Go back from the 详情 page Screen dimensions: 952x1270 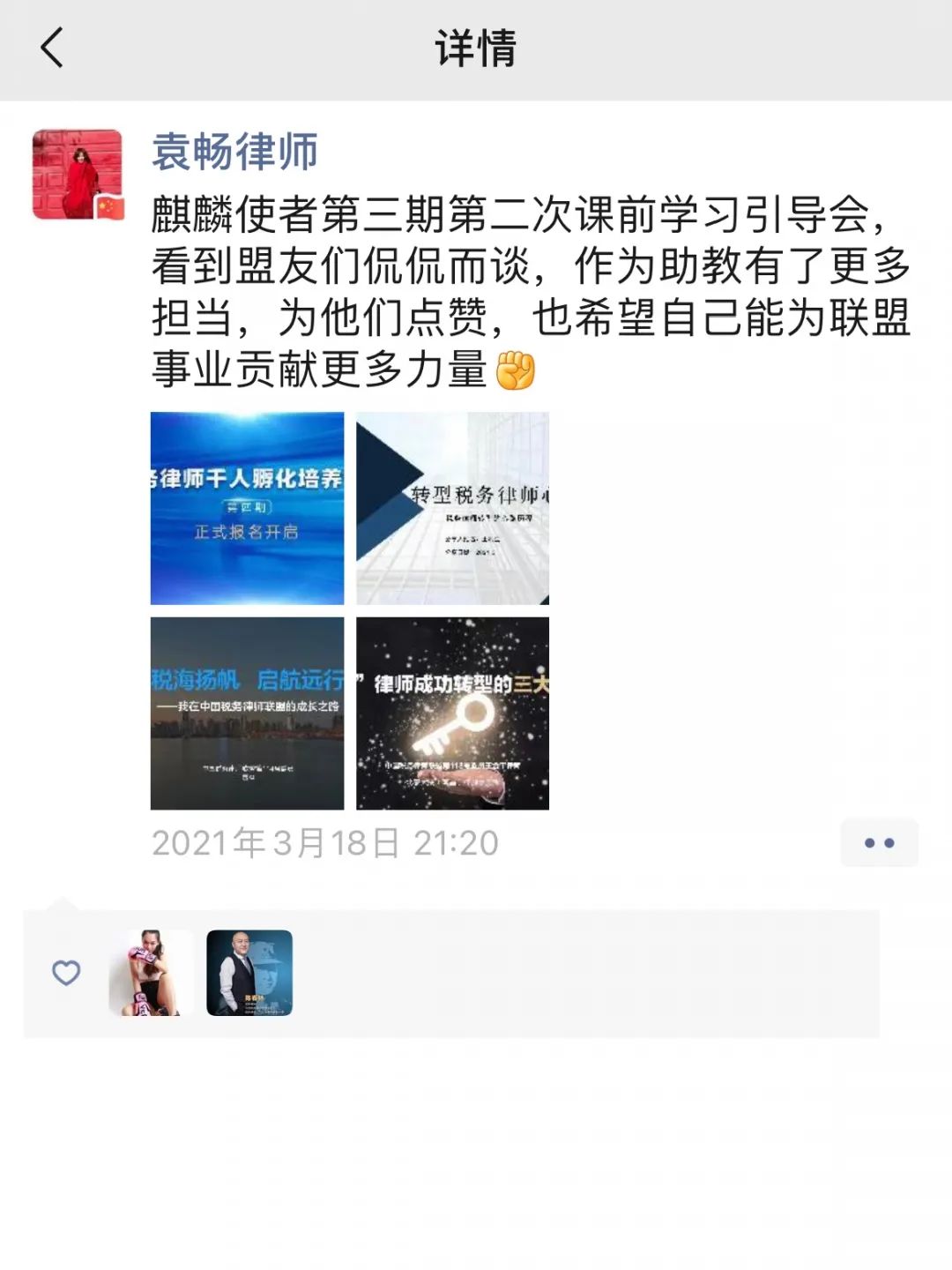click(53, 48)
